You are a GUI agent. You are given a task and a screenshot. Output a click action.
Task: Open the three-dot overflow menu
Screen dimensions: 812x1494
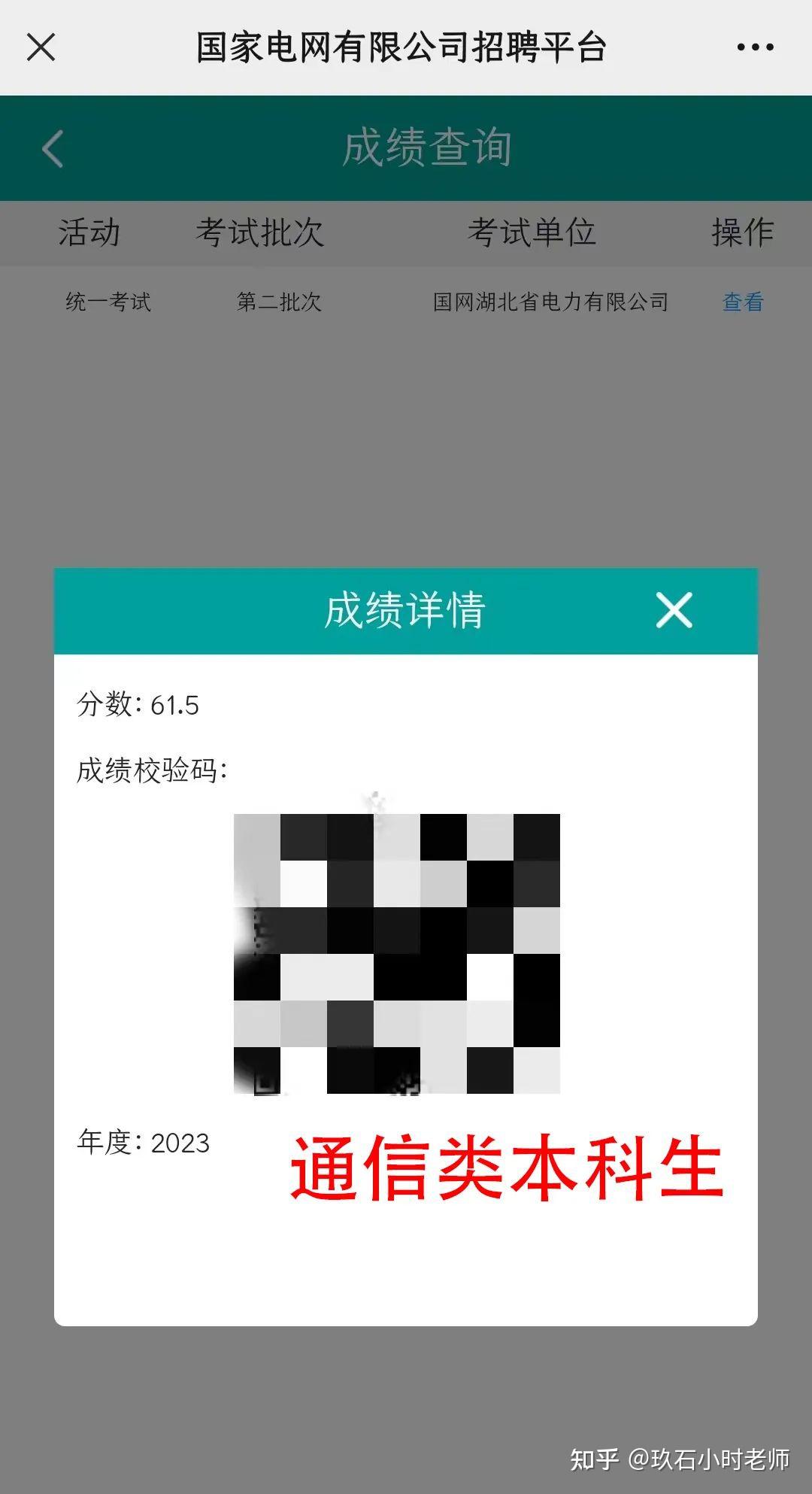755,47
